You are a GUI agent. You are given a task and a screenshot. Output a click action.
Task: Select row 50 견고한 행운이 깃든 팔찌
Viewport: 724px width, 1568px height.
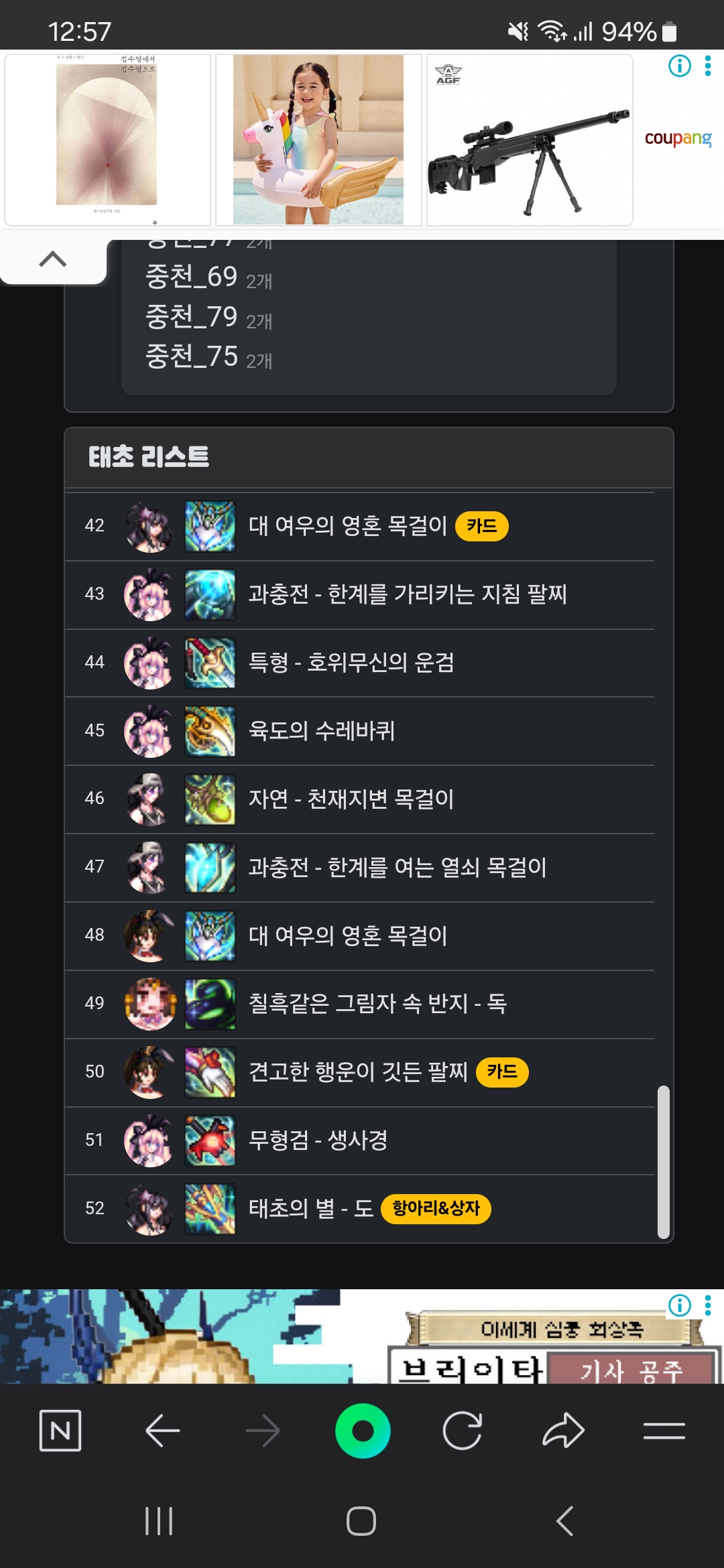pos(357,1072)
